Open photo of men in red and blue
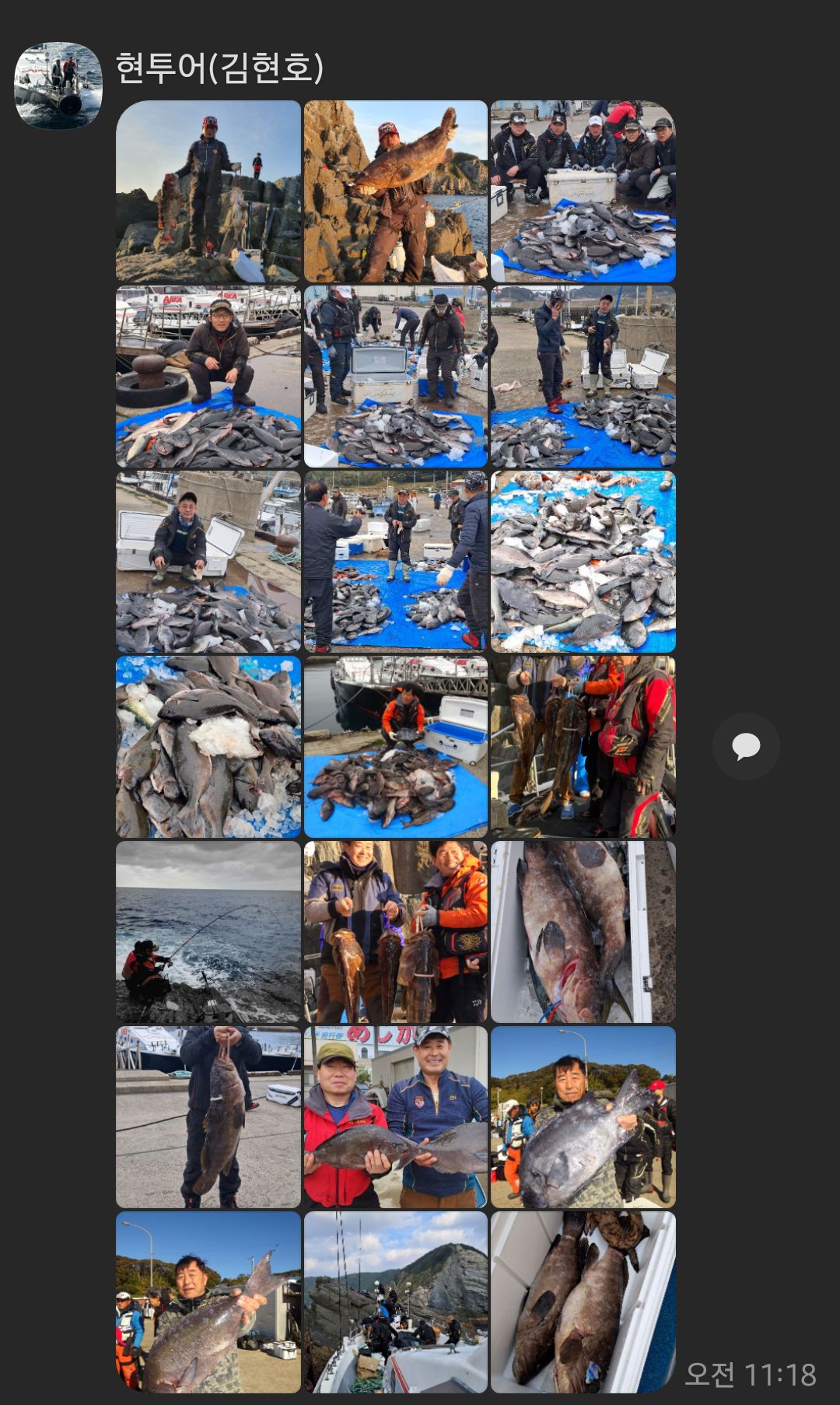This screenshot has width=840, height=1405. click(395, 1117)
